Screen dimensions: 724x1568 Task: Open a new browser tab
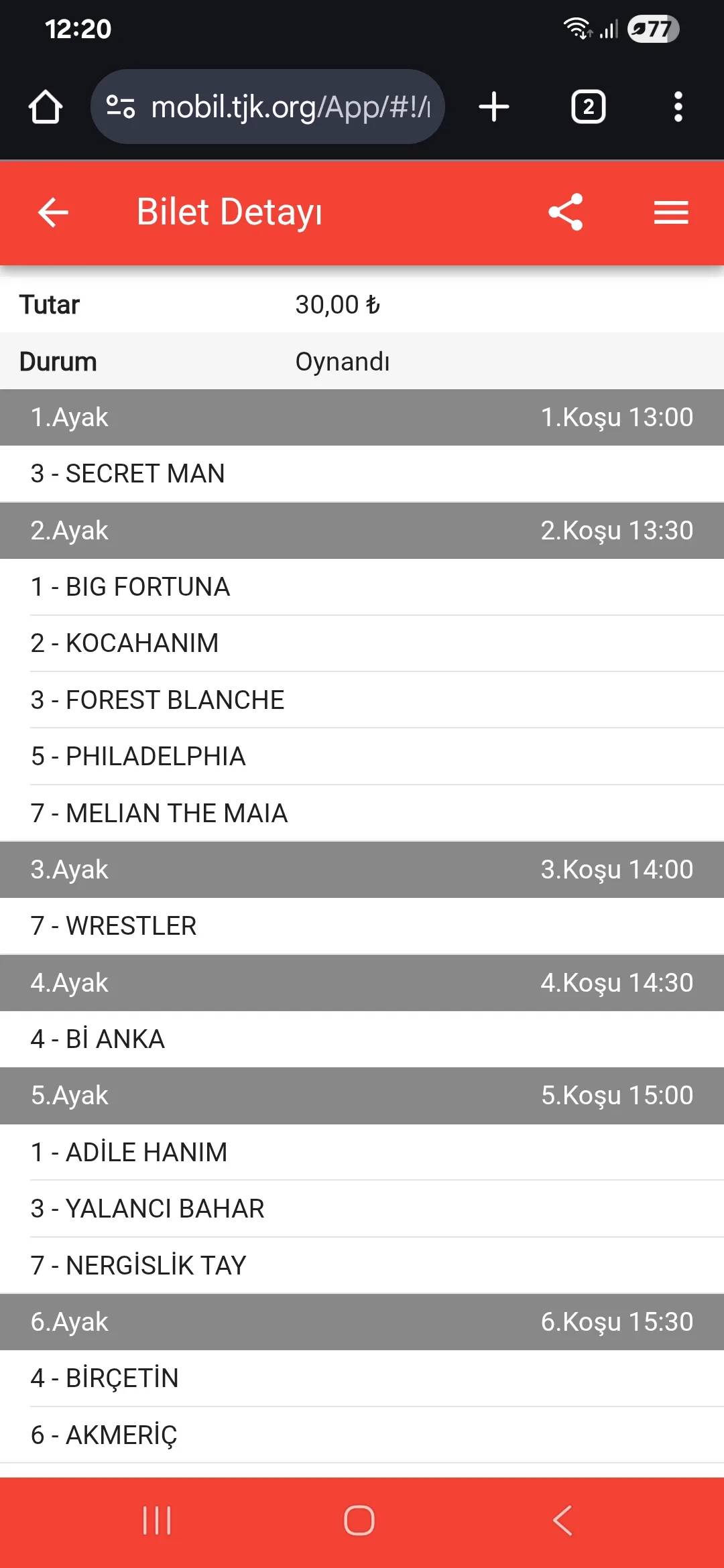coord(494,107)
